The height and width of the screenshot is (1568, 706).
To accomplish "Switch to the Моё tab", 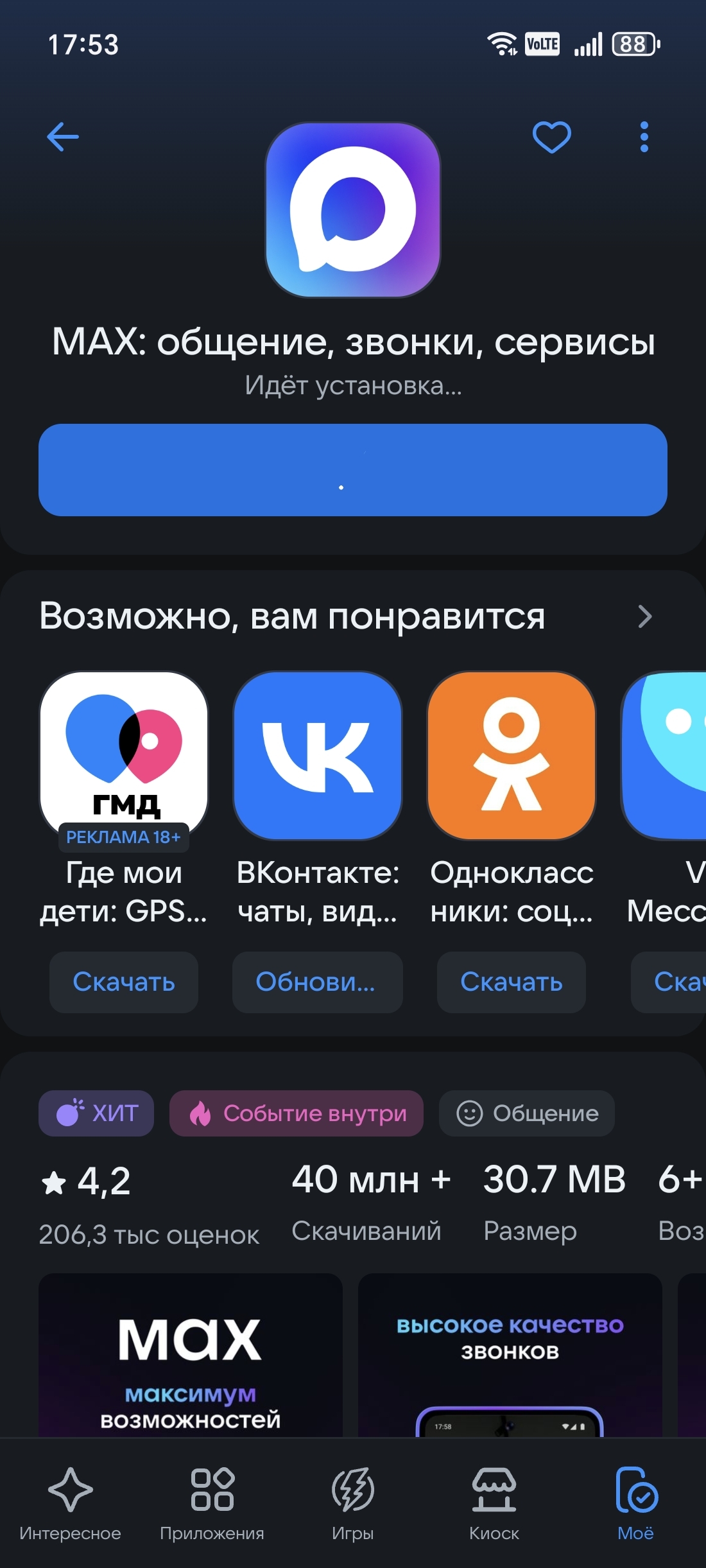I will pyautogui.click(x=635, y=1504).
